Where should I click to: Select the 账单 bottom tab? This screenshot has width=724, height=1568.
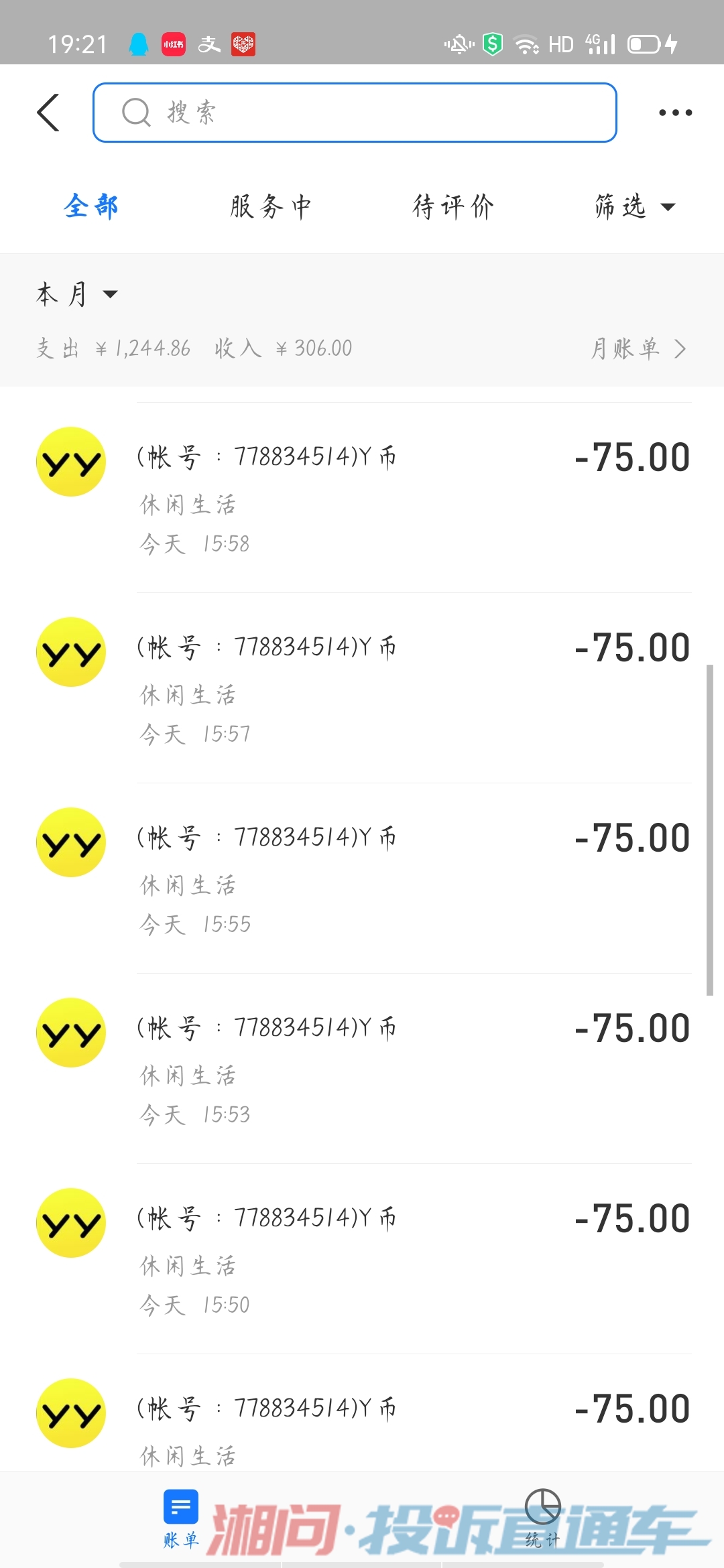(181, 1518)
